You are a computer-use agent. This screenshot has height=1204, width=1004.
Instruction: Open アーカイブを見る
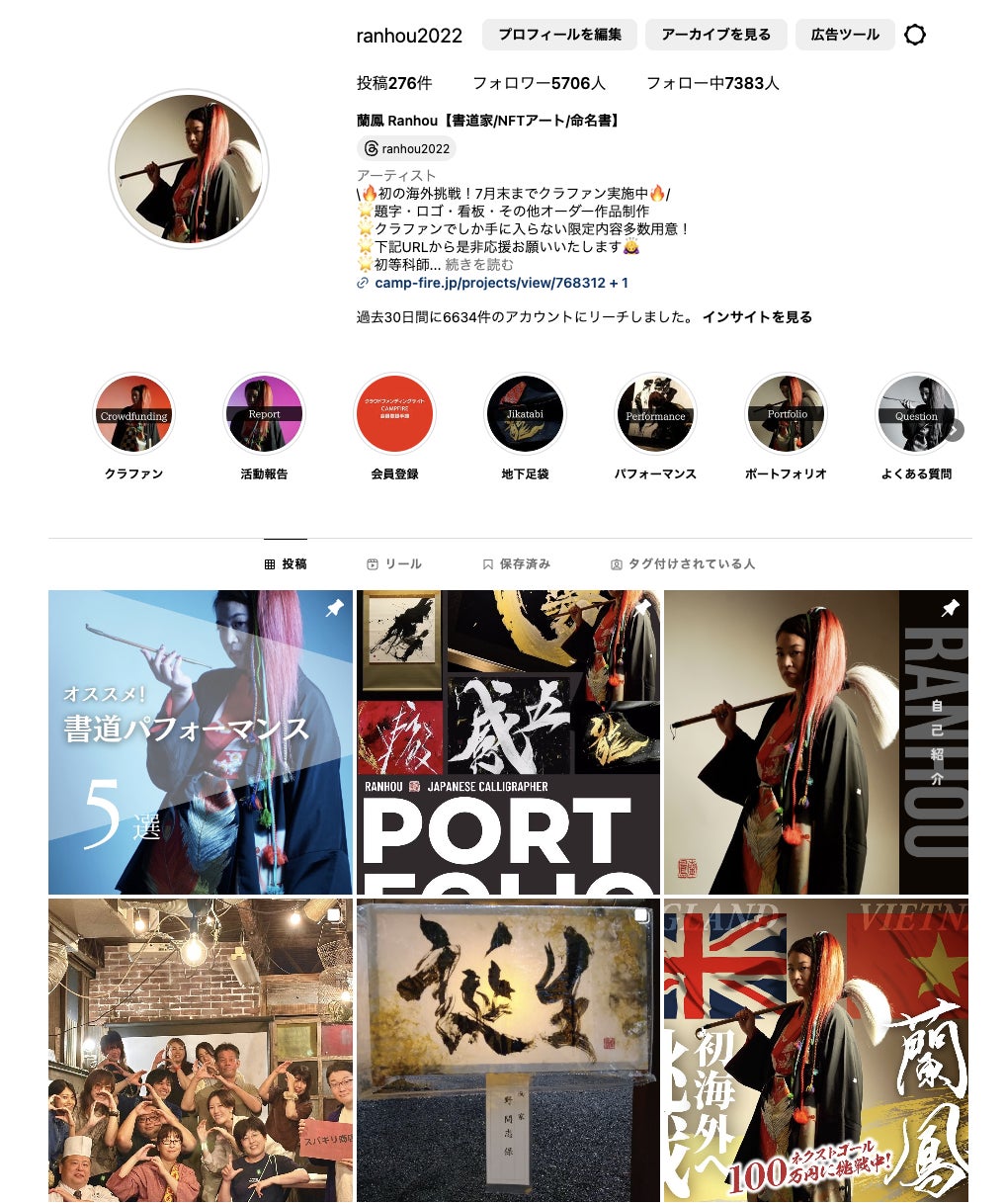point(715,35)
